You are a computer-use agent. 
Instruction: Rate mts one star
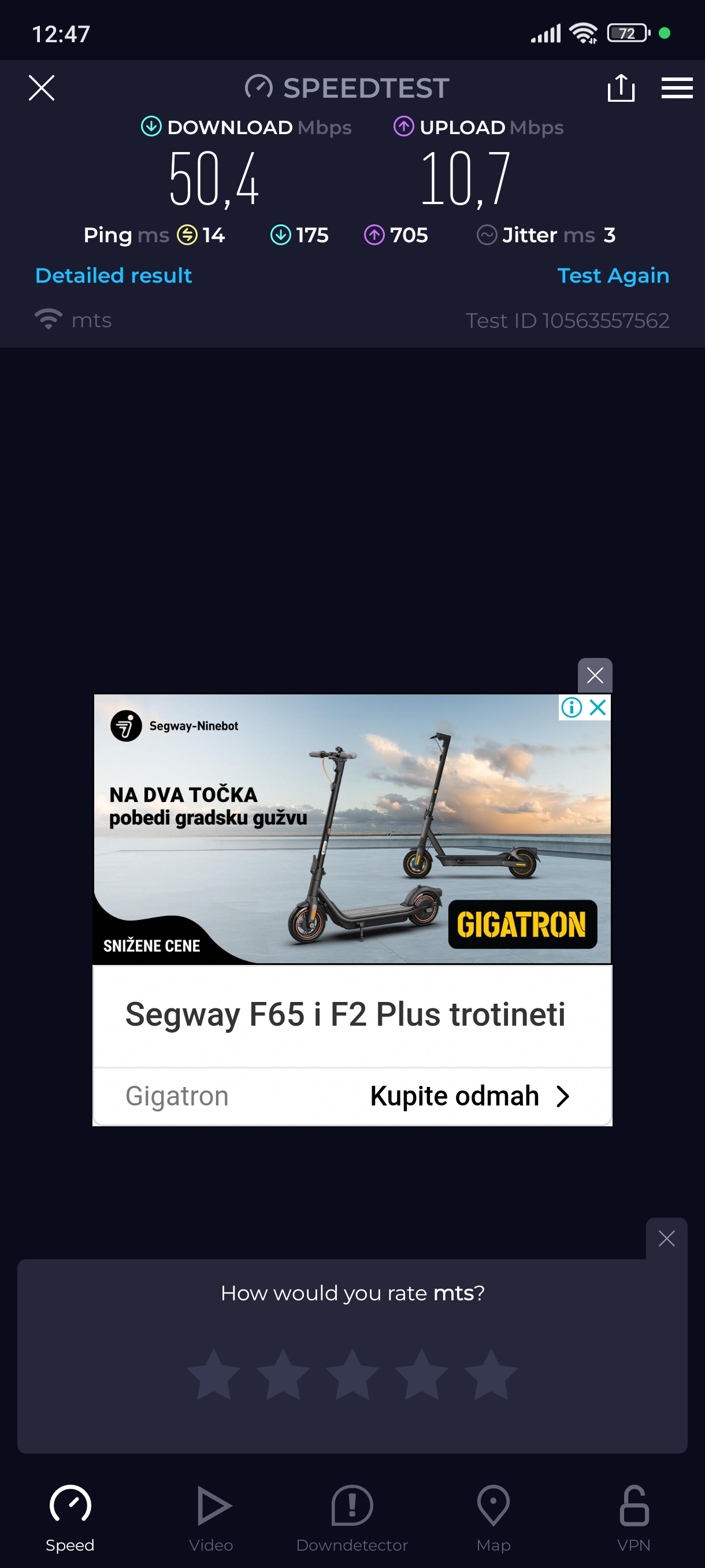(x=213, y=1373)
